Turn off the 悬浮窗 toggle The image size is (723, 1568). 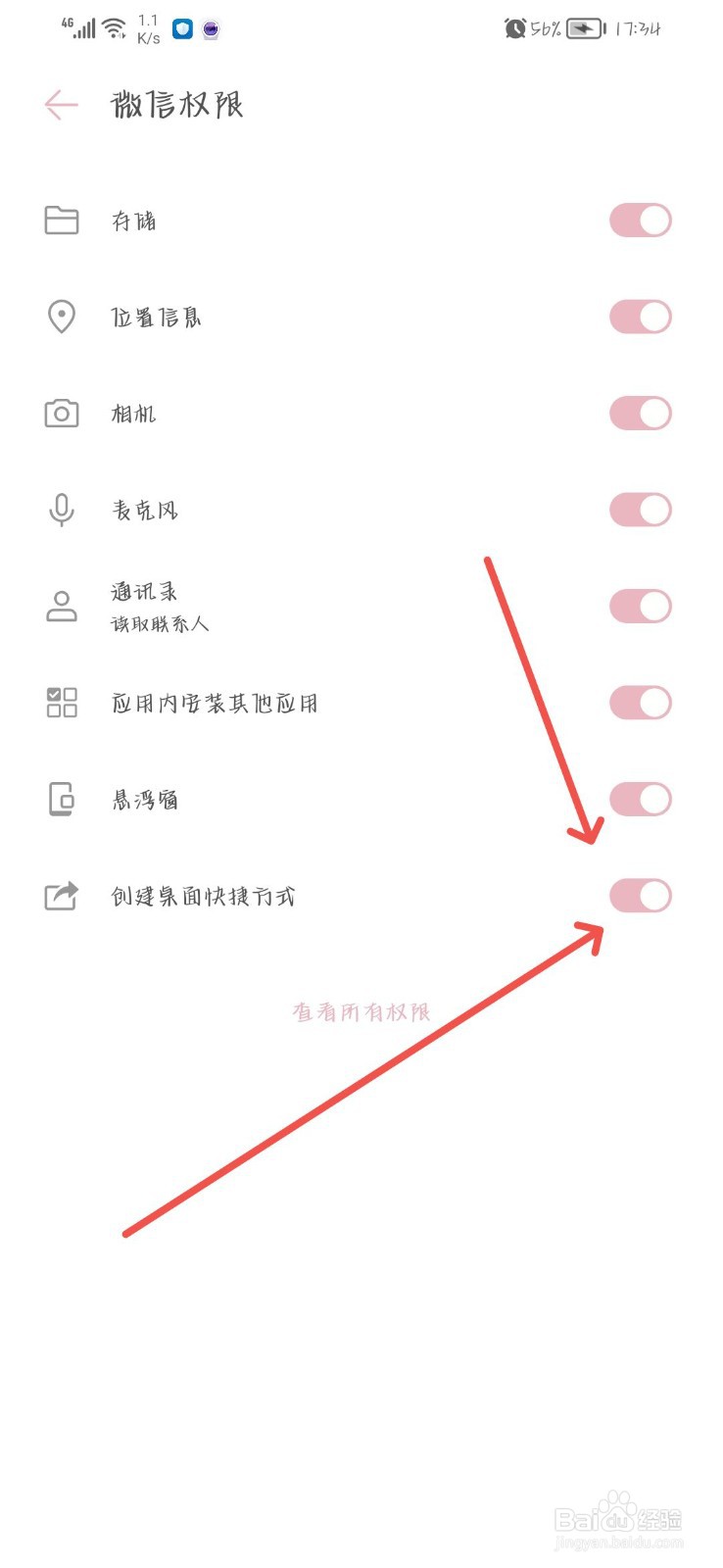click(x=639, y=799)
